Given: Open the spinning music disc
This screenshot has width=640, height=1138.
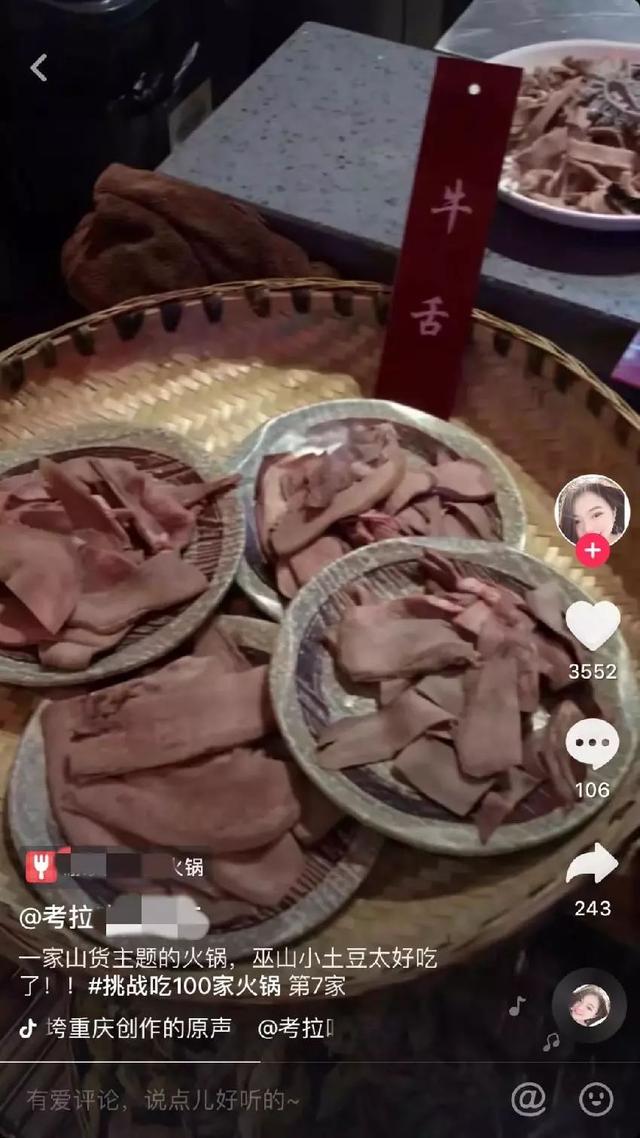Looking at the screenshot, I should tap(588, 1005).
